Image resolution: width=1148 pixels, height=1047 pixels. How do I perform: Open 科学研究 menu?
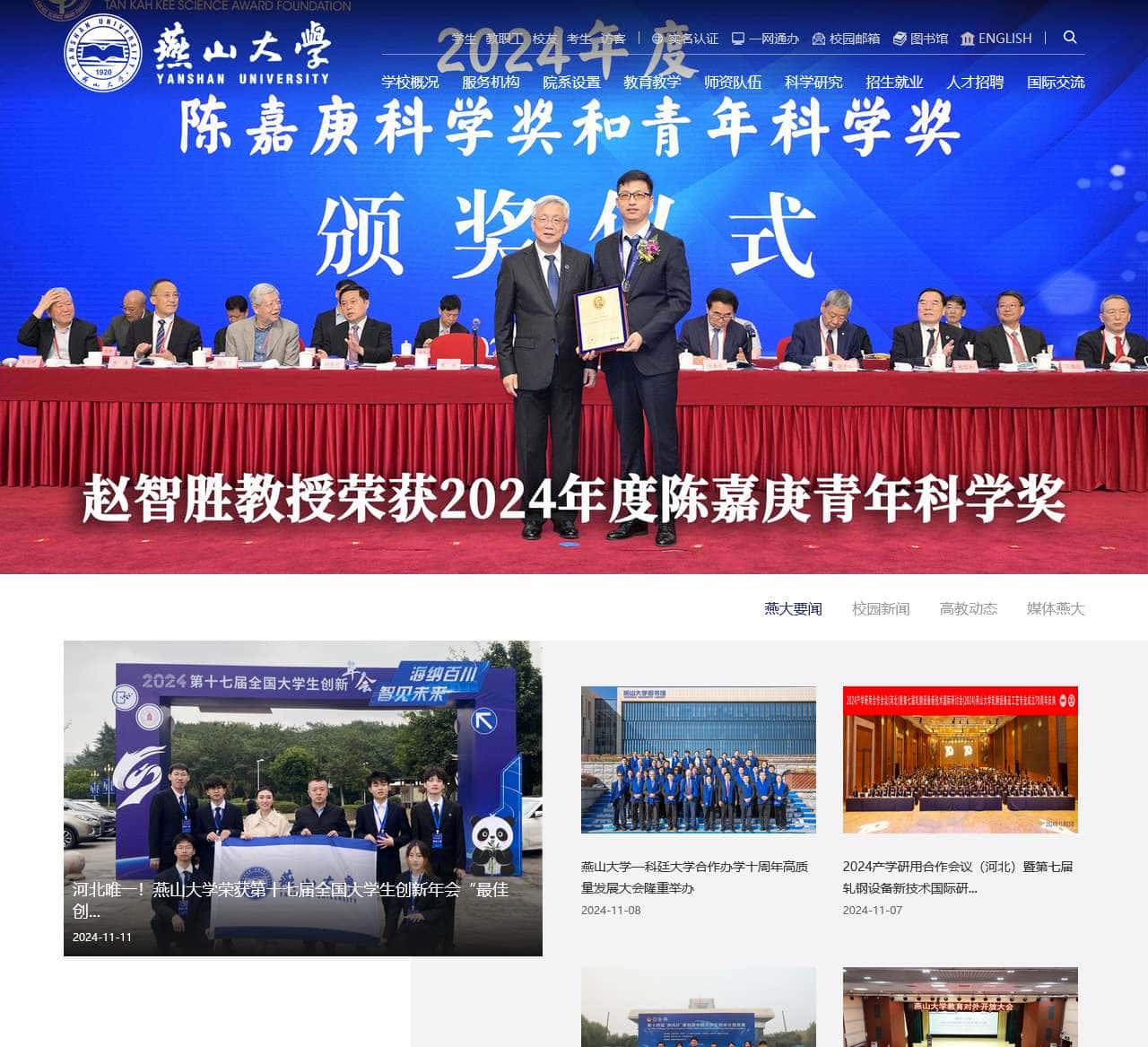pos(813,82)
